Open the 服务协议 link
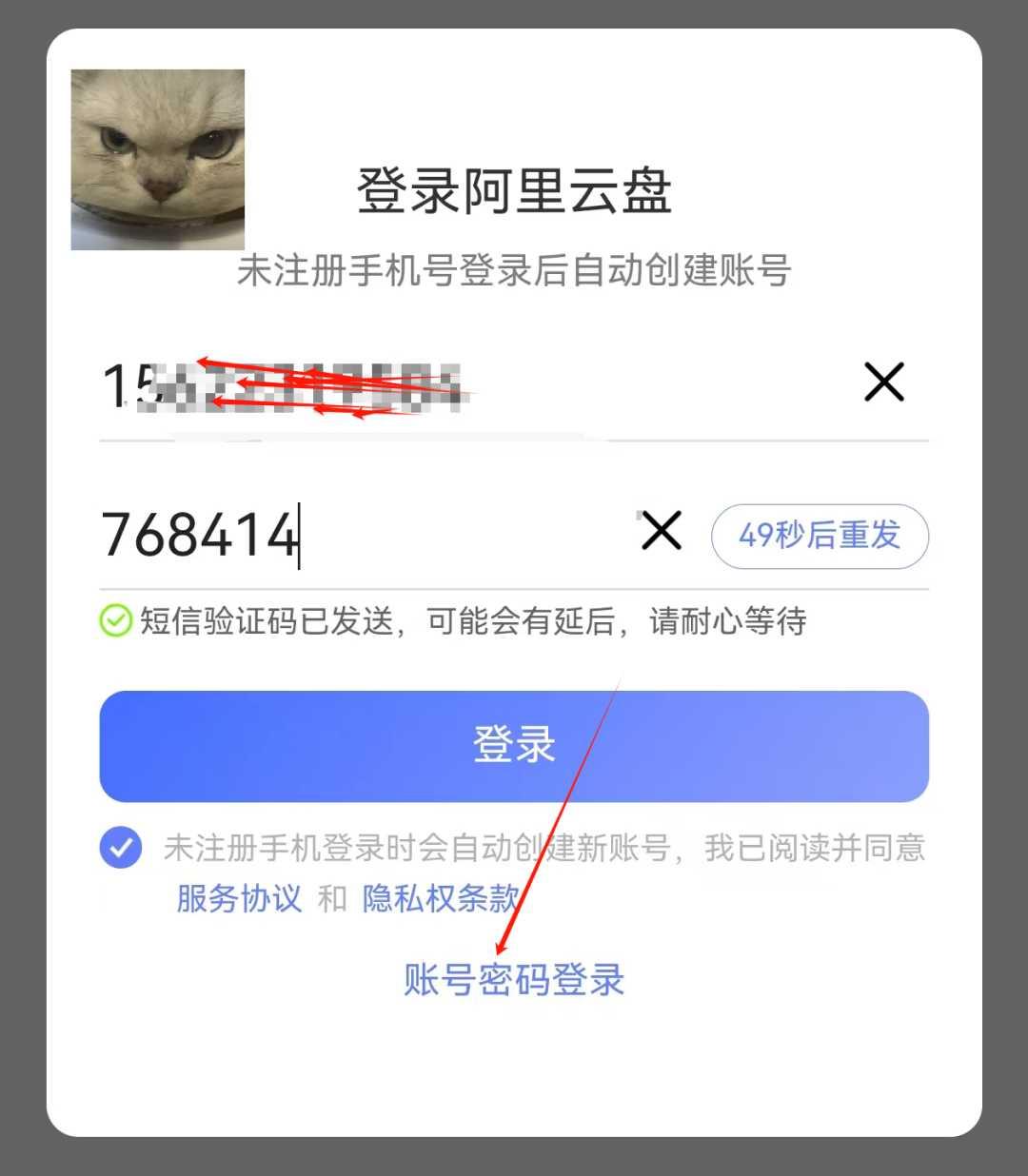Viewport: 1028px width, 1176px height. [x=239, y=897]
